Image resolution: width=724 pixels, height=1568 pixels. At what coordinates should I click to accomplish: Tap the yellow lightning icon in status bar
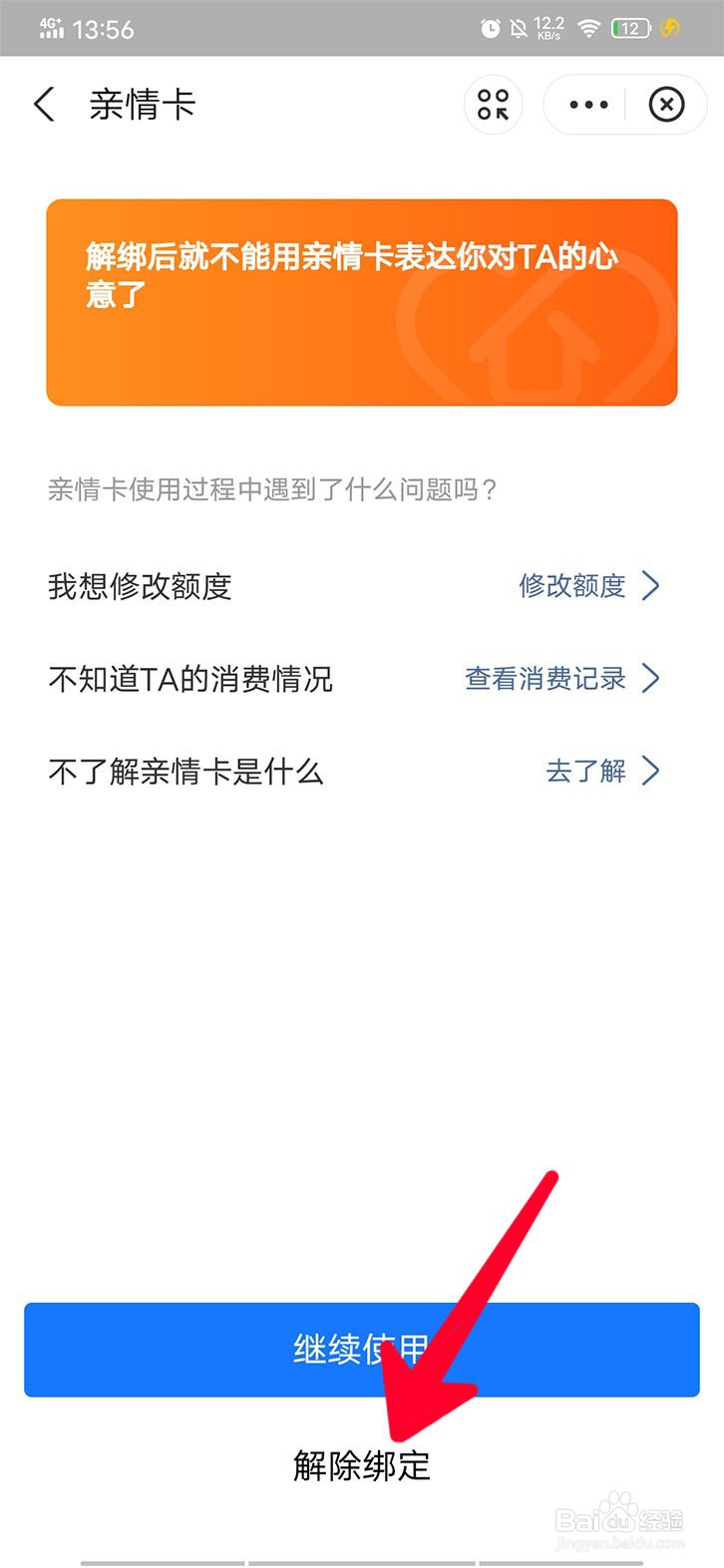click(x=667, y=29)
